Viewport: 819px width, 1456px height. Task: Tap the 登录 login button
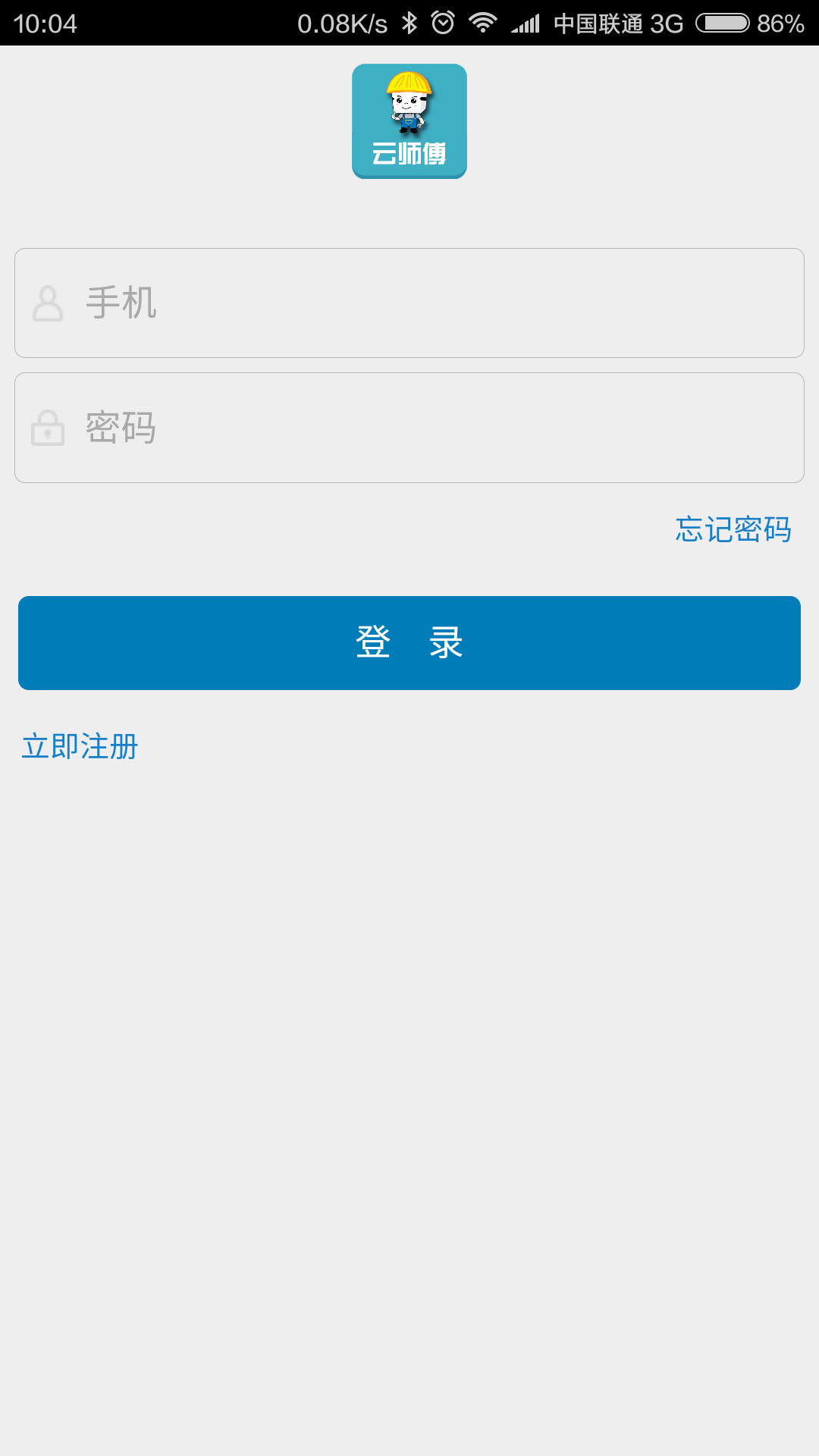pyautogui.click(x=409, y=643)
